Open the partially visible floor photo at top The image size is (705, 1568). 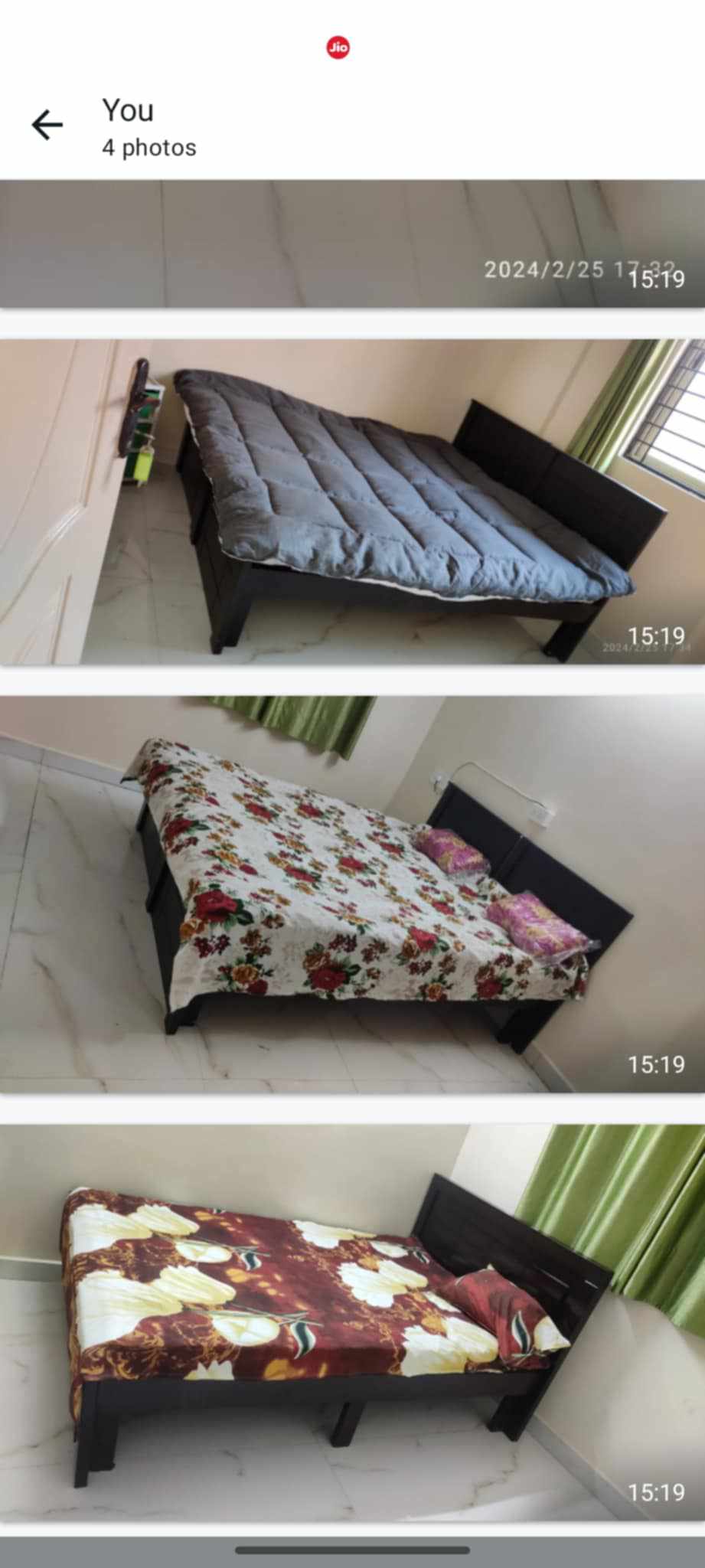point(306,243)
